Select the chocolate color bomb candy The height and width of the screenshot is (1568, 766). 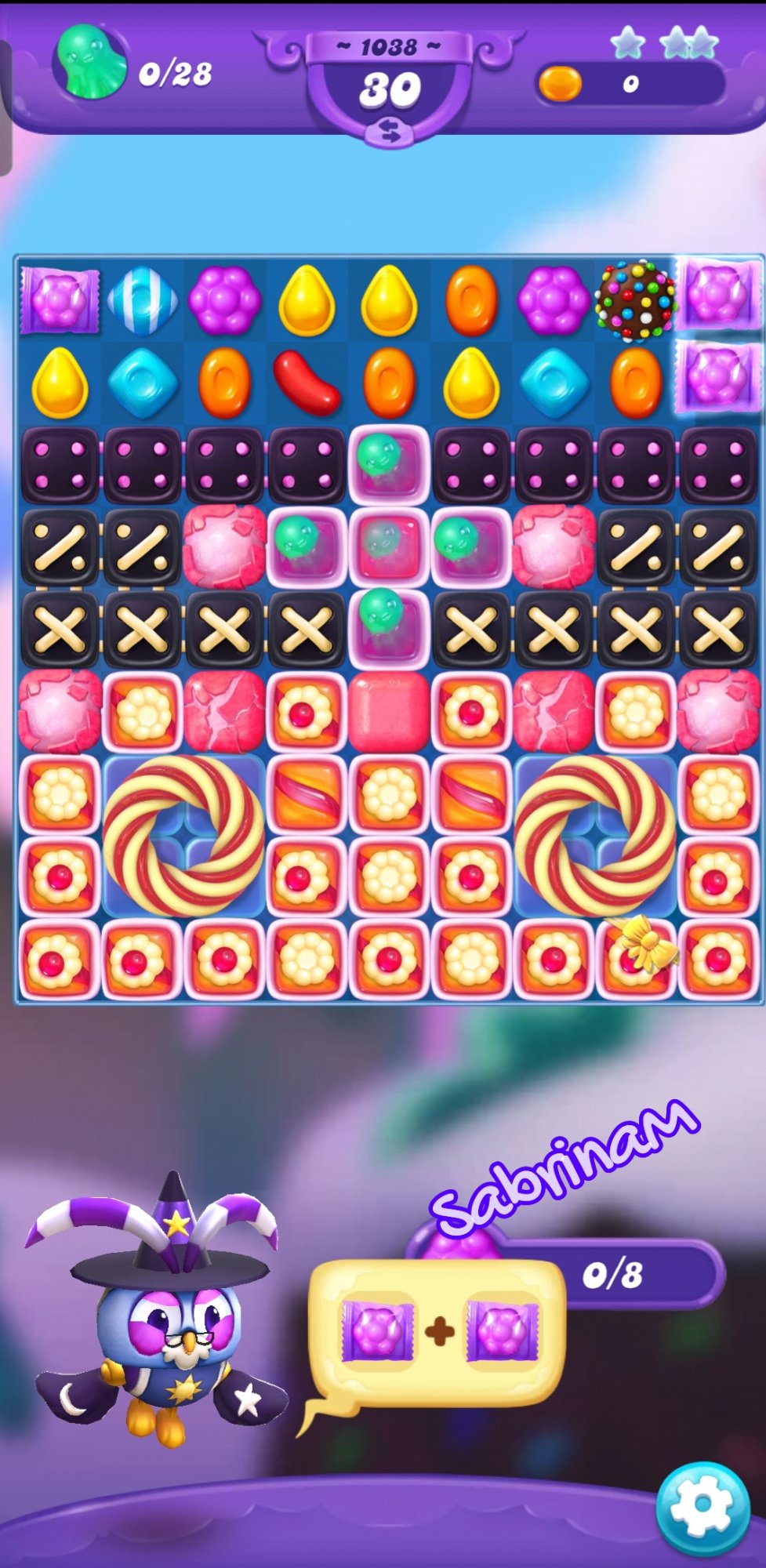tap(635, 300)
